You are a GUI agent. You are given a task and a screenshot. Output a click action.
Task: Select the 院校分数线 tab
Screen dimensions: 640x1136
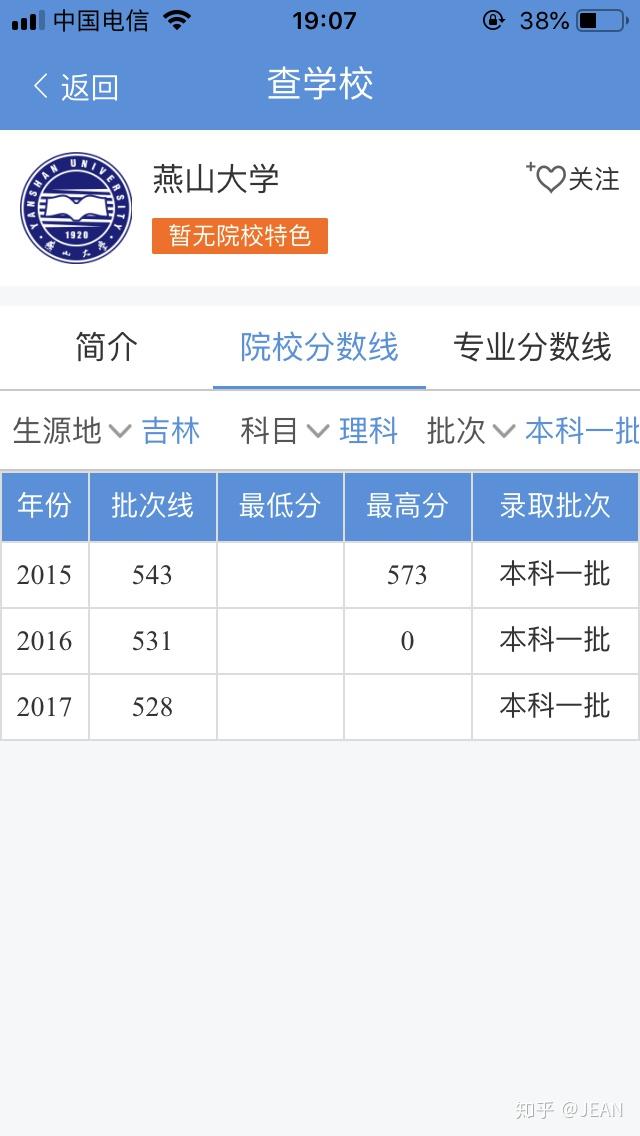pos(319,347)
